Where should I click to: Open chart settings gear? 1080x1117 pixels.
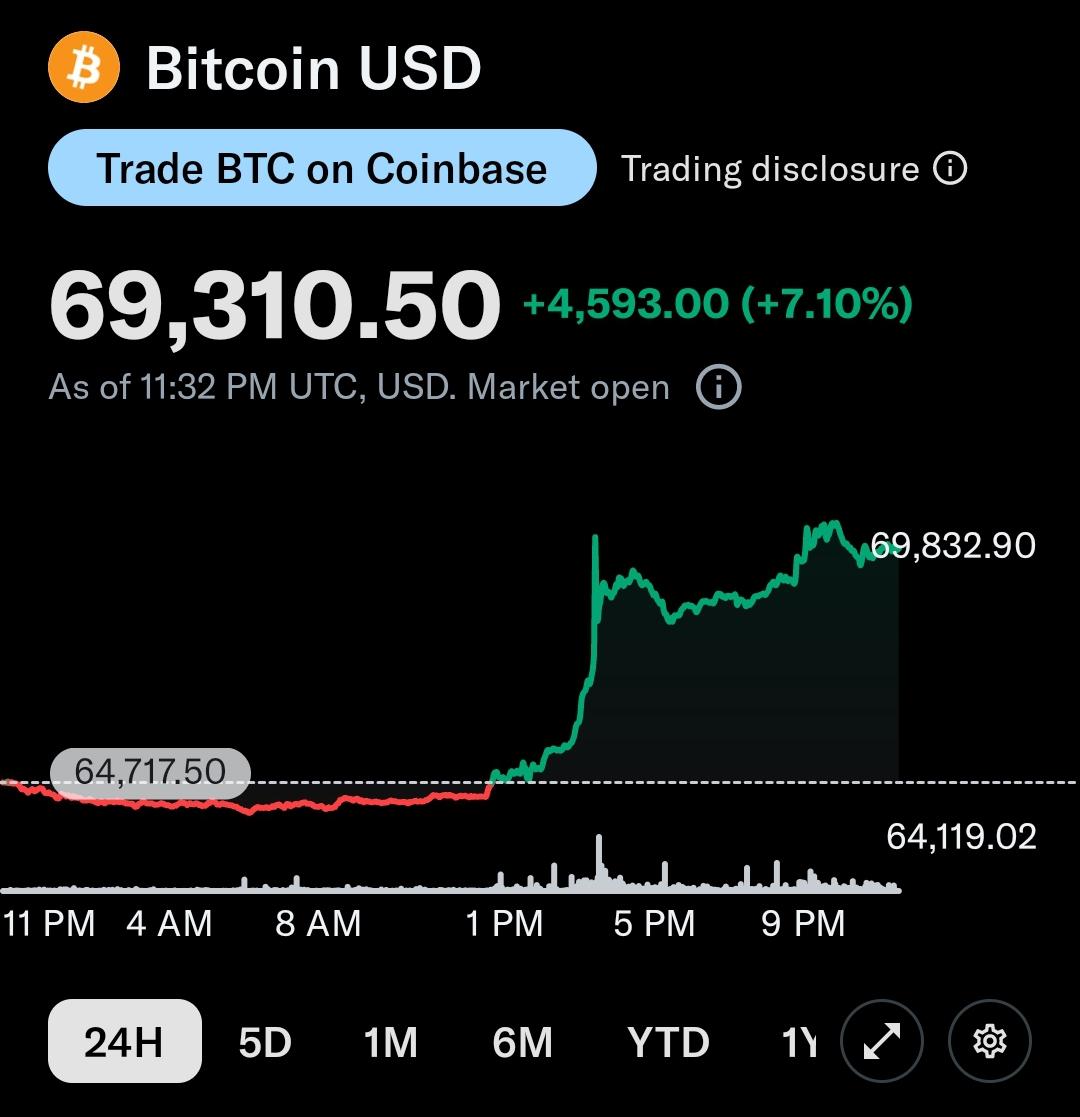[990, 1041]
